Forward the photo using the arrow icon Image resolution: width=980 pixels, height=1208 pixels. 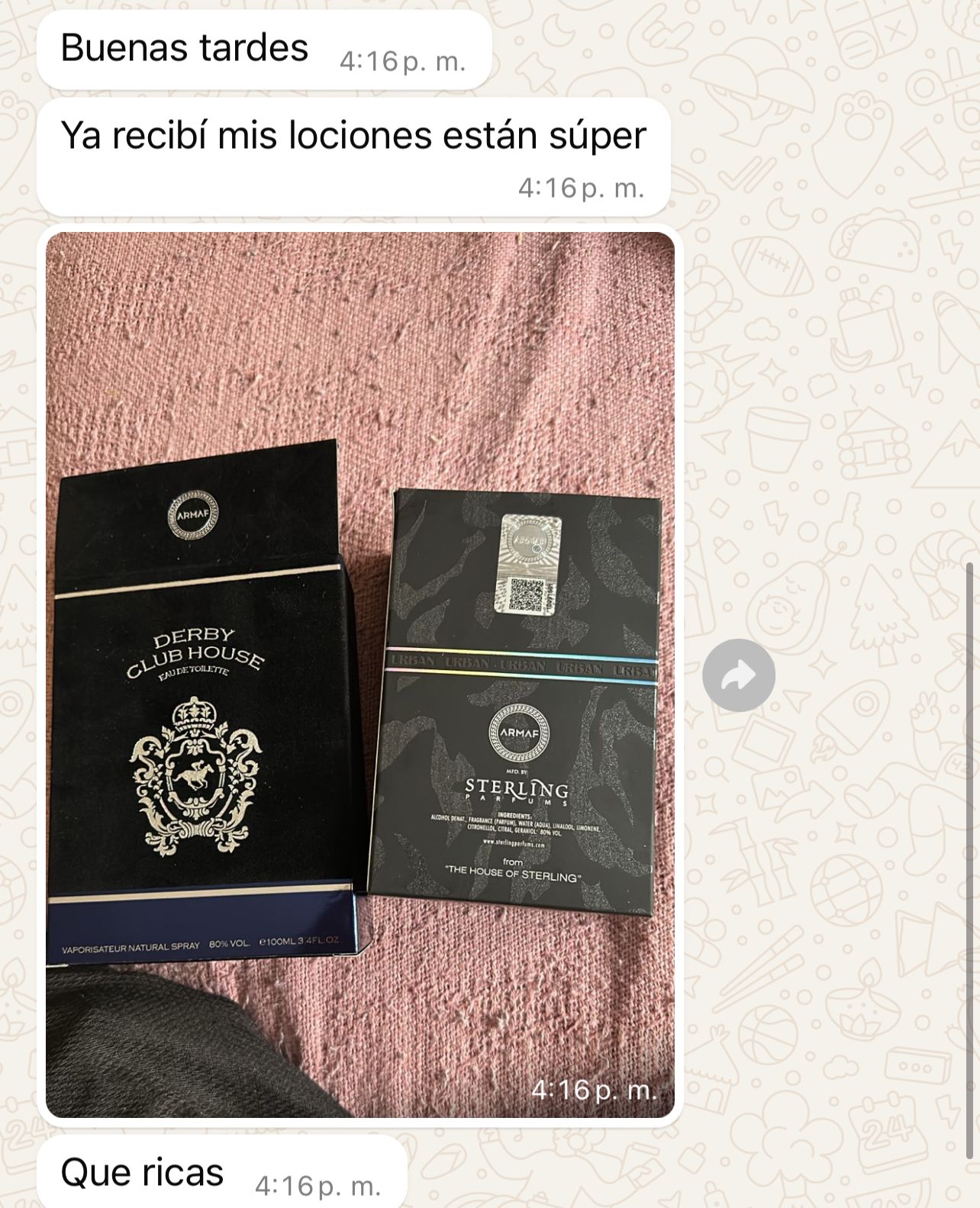[738, 675]
